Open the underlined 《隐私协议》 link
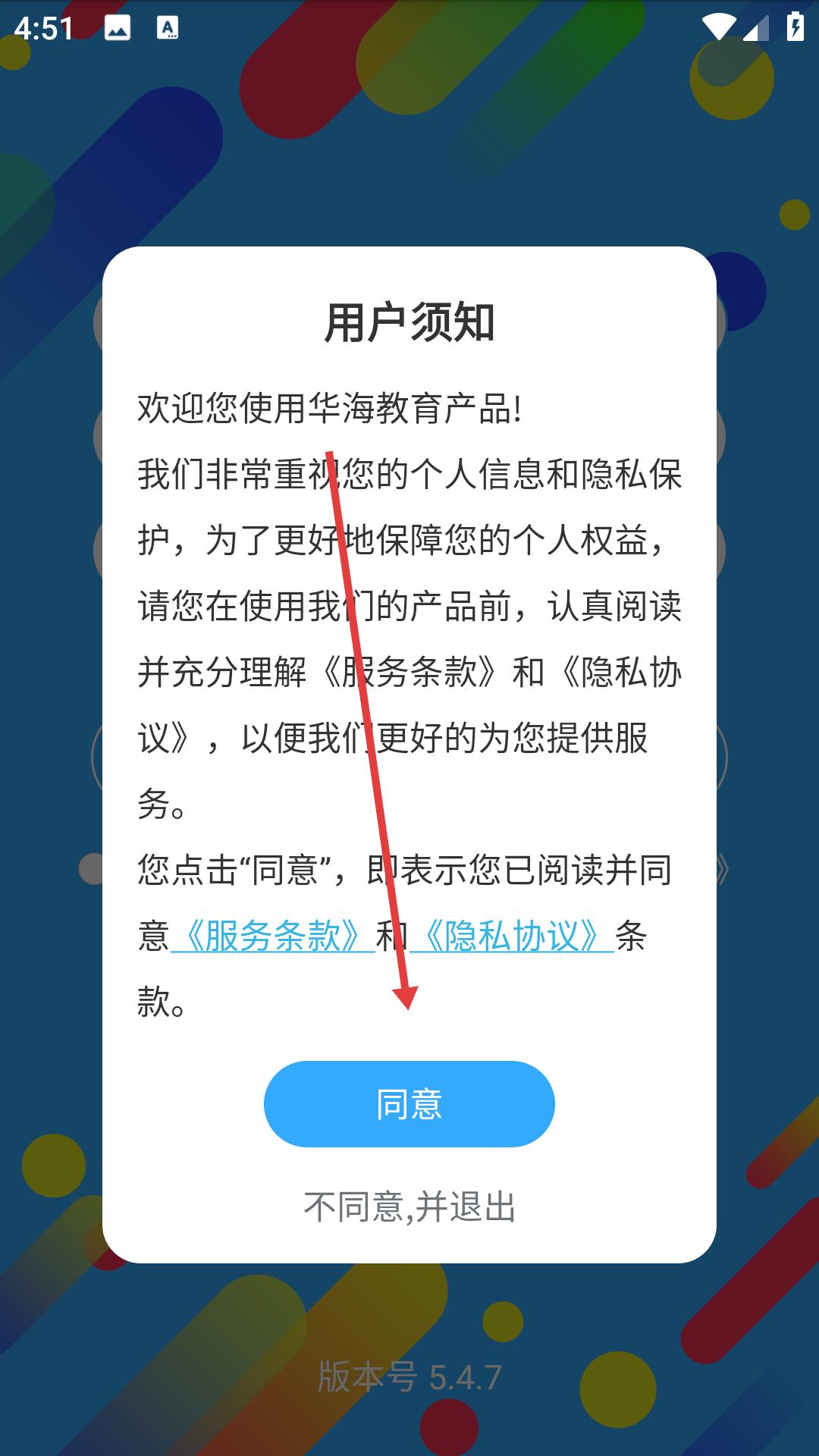 (x=512, y=936)
